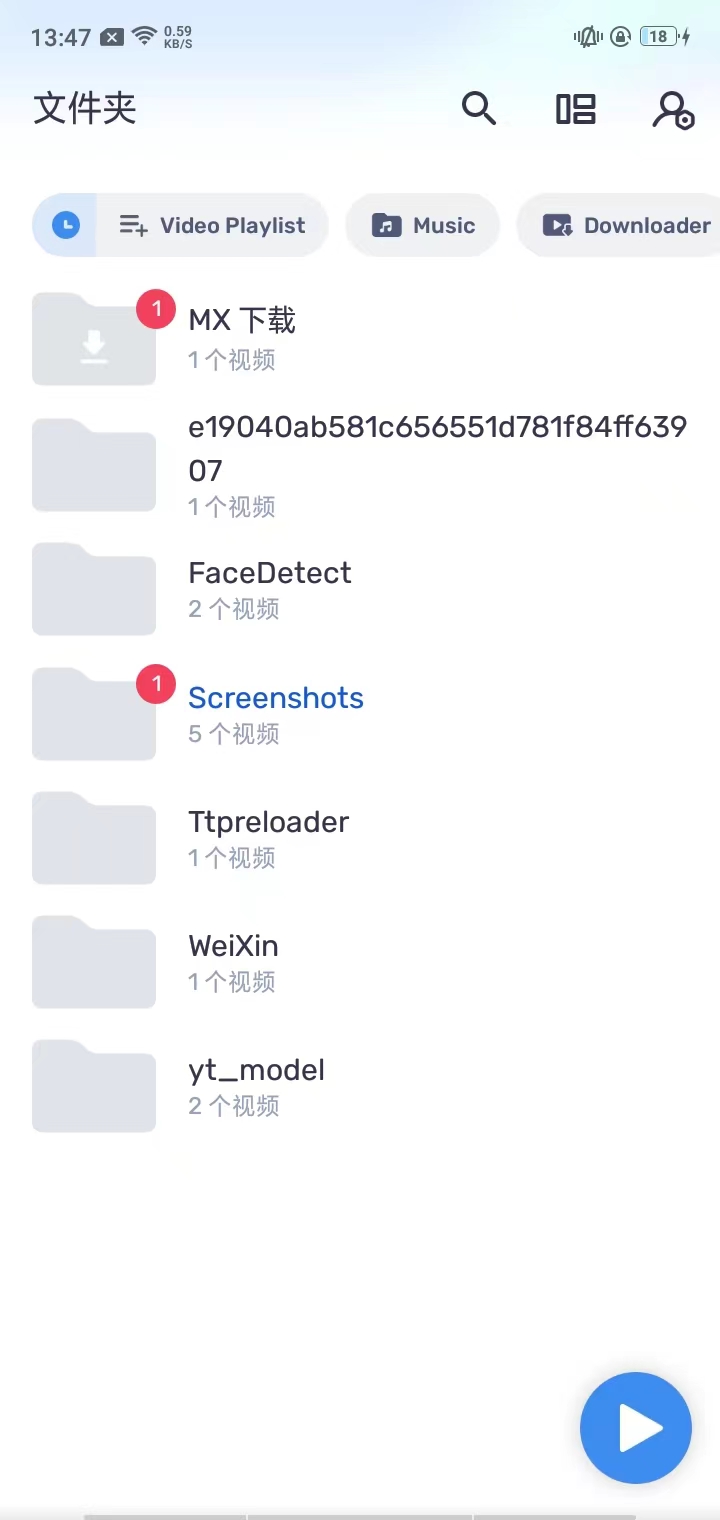Open the Video Playlist chip

coord(212,225)
